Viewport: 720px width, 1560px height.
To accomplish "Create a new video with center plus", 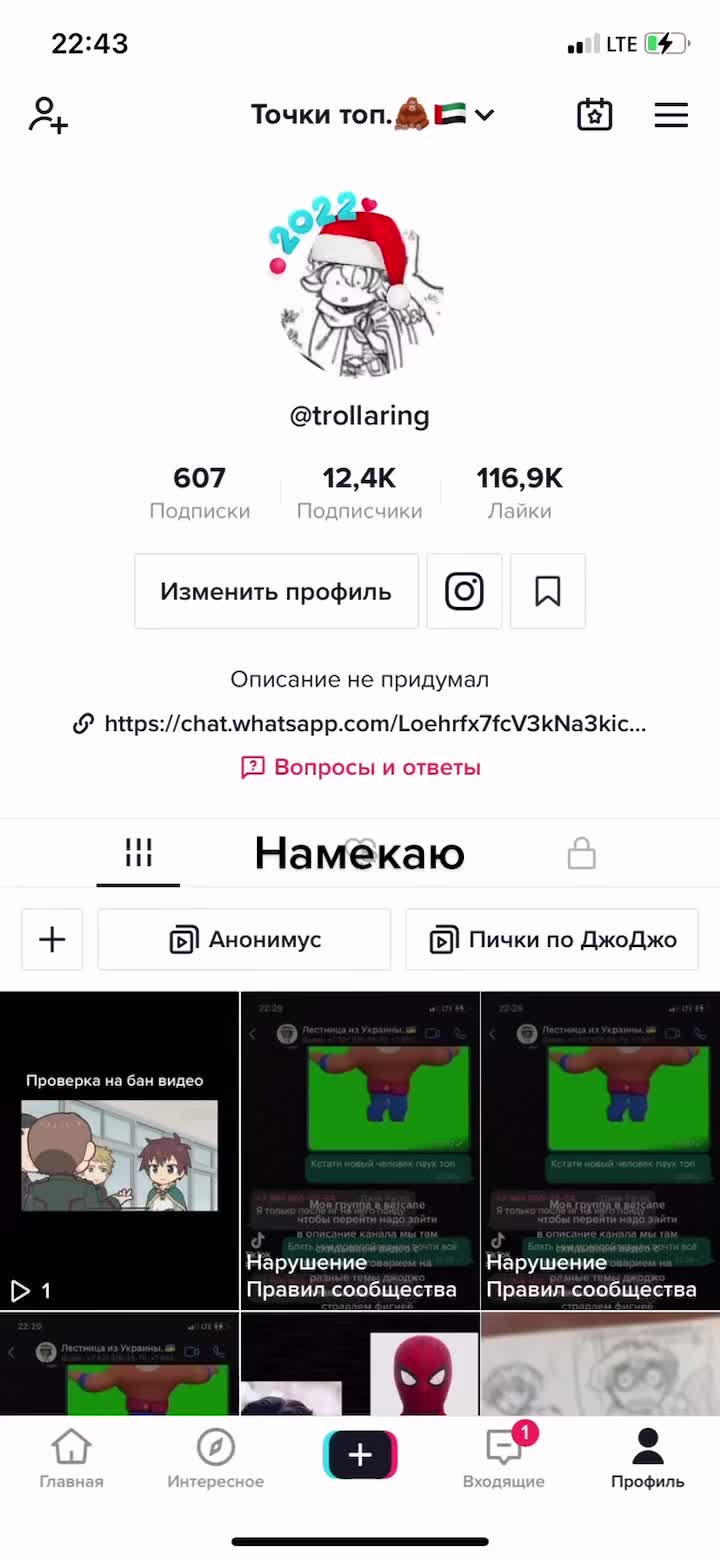I will click(360, 1455).
